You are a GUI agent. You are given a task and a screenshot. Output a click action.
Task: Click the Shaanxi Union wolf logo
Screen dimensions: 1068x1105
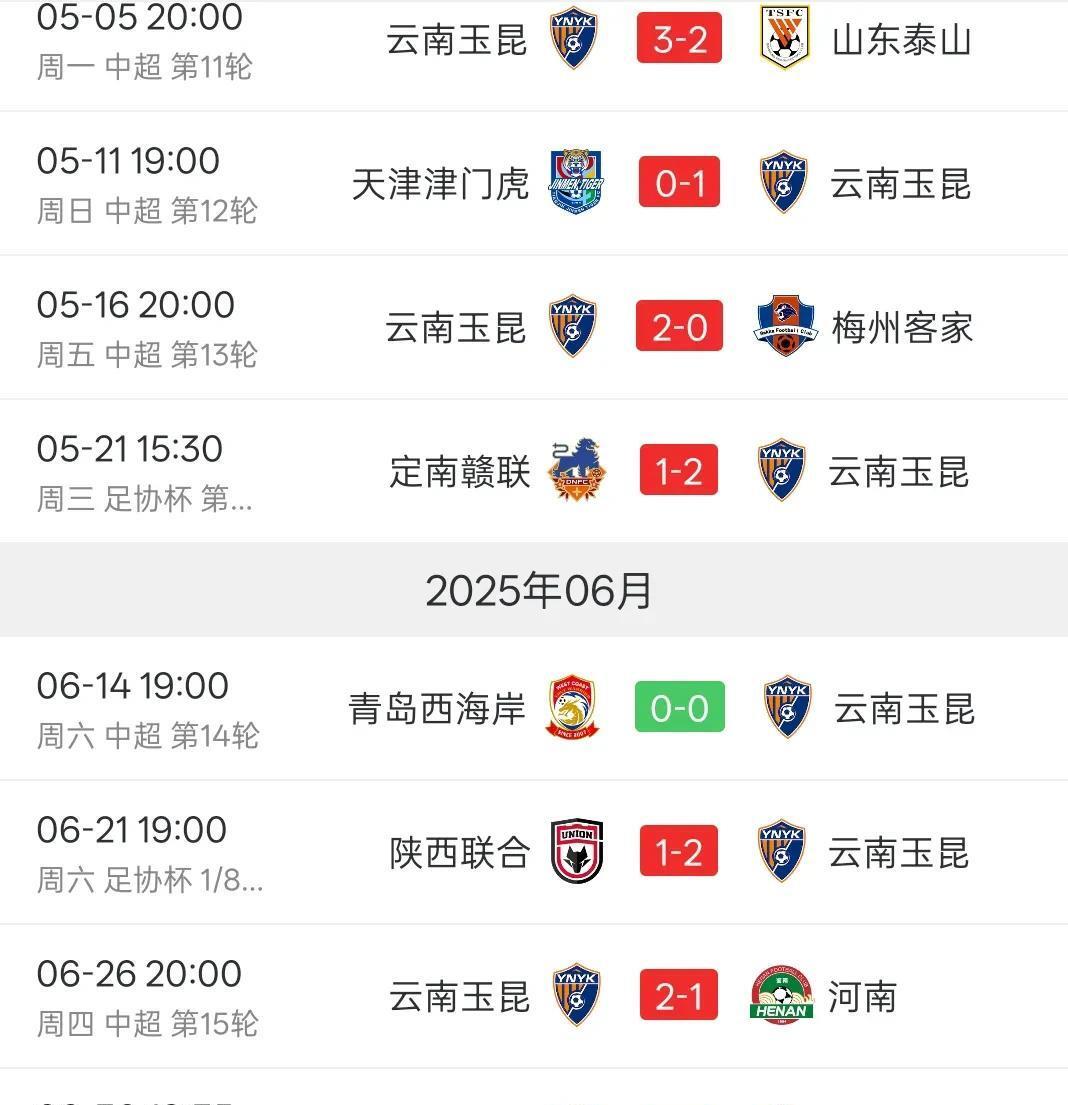pyautogui.click(x=575, y=851)
